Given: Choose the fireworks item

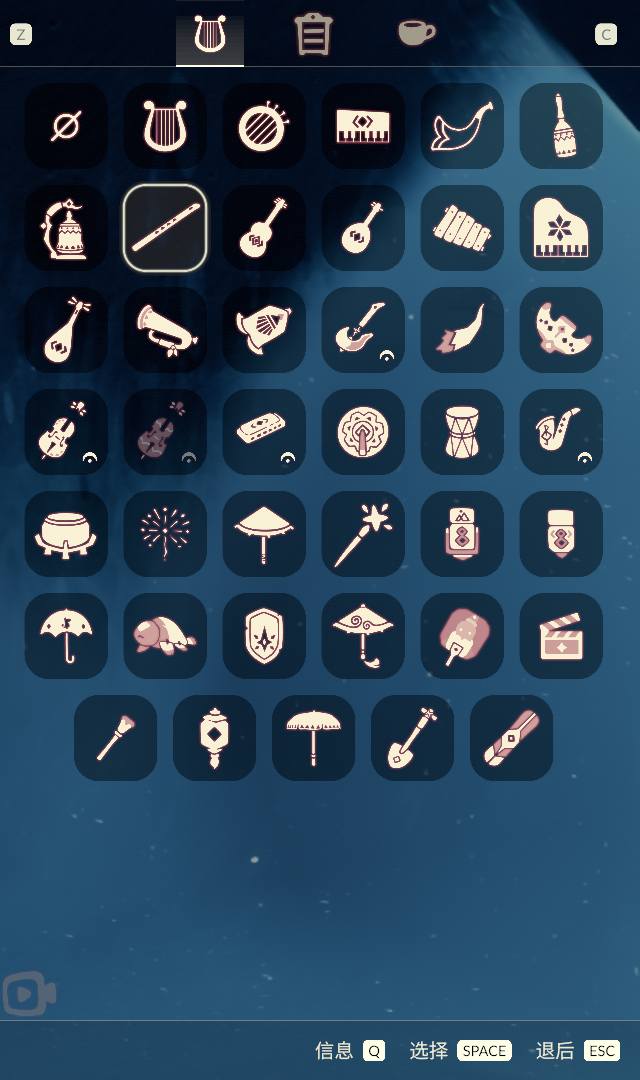Looking at the screenshot, I should 165,534.
